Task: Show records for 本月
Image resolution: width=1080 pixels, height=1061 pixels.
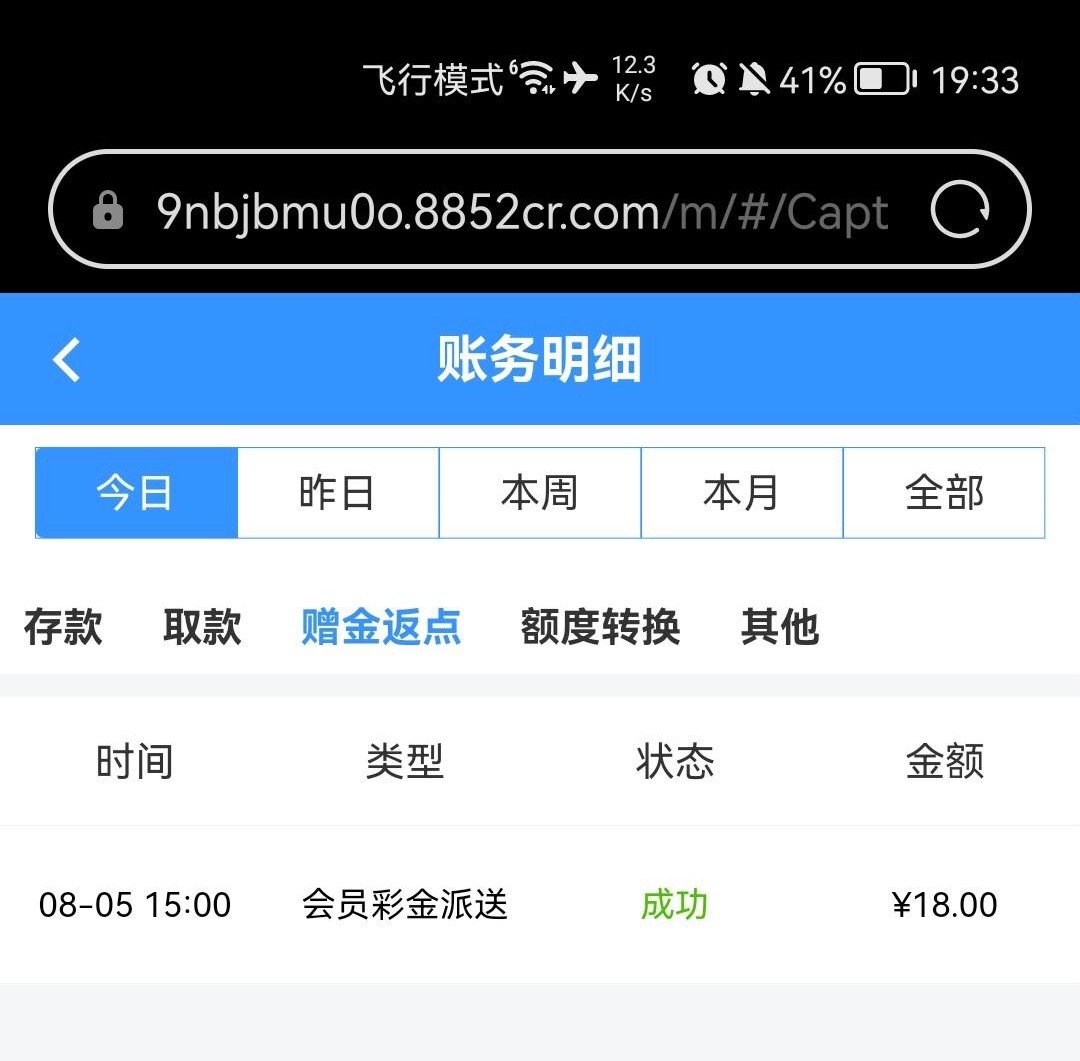Action: click(742, 493)
